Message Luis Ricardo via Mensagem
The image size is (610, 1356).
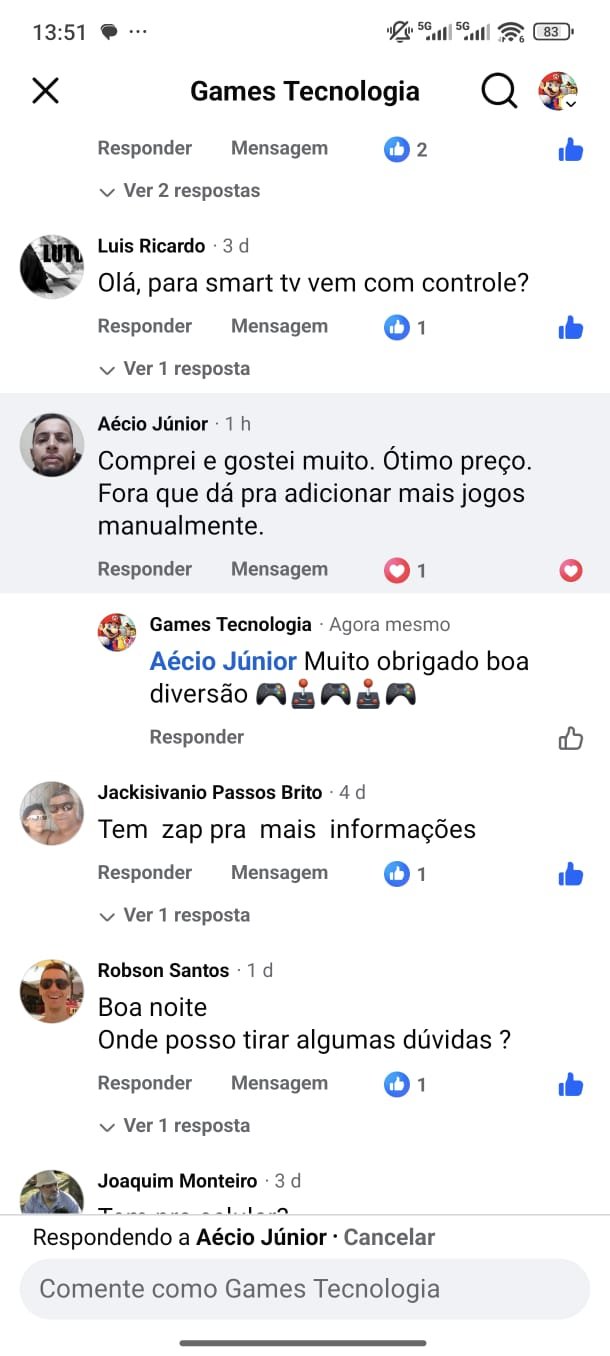pyautogui.click(x=279, y=326)
